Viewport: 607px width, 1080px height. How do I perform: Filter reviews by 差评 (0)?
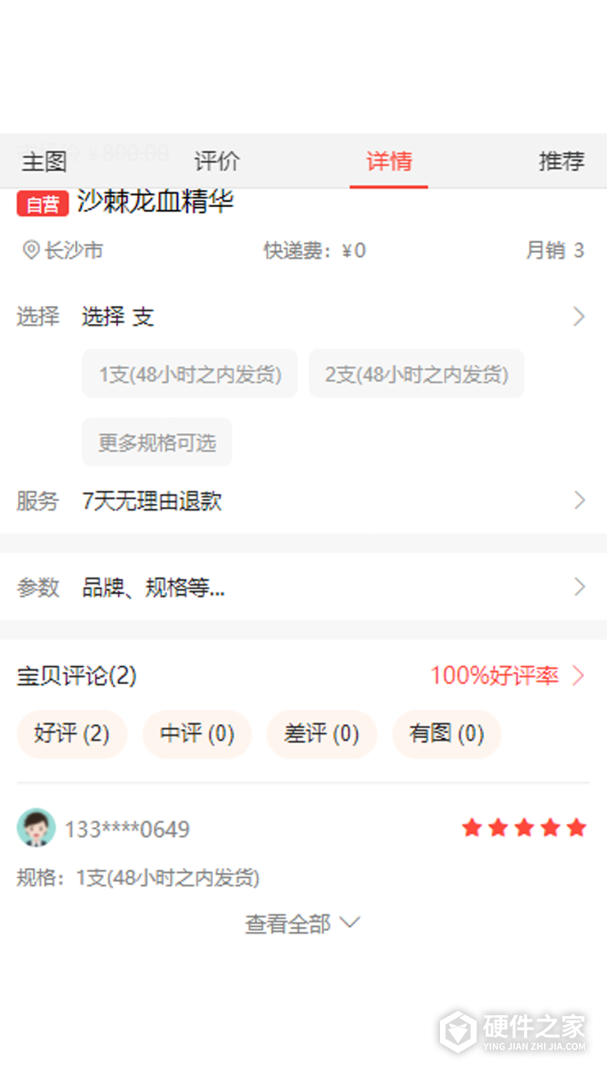321,734
